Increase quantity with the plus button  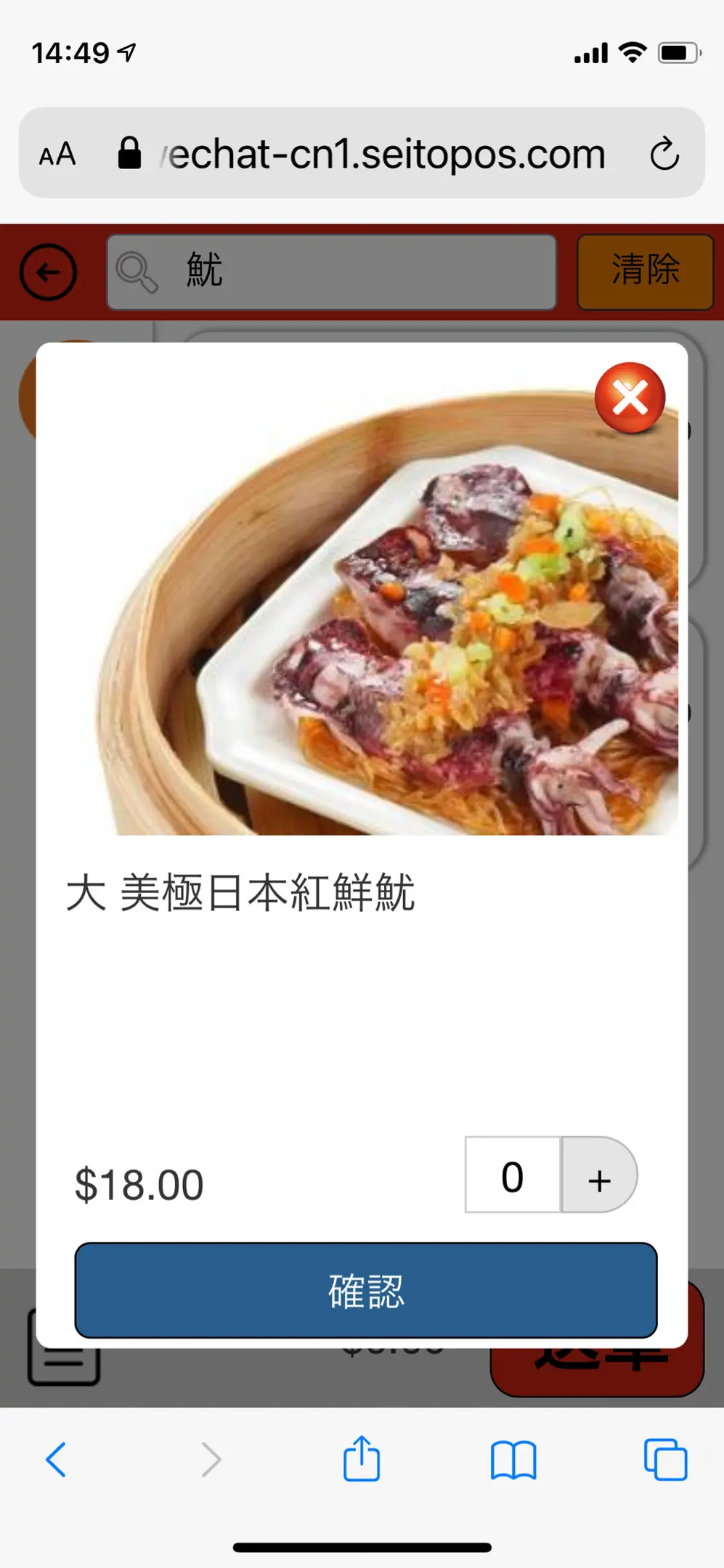(599, 1175)
